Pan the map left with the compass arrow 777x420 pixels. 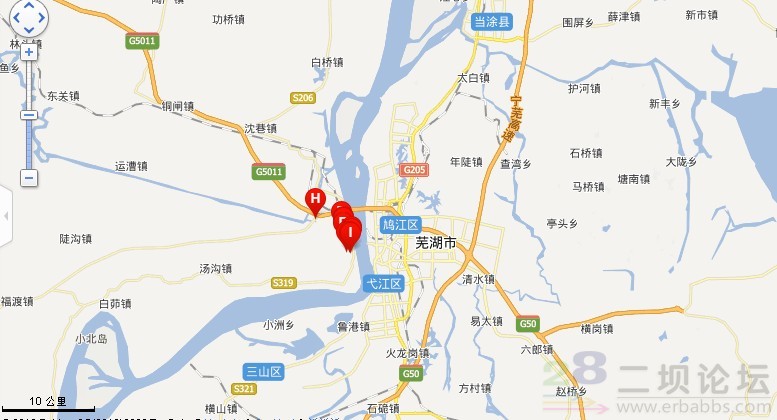click(x=15, y=16)
